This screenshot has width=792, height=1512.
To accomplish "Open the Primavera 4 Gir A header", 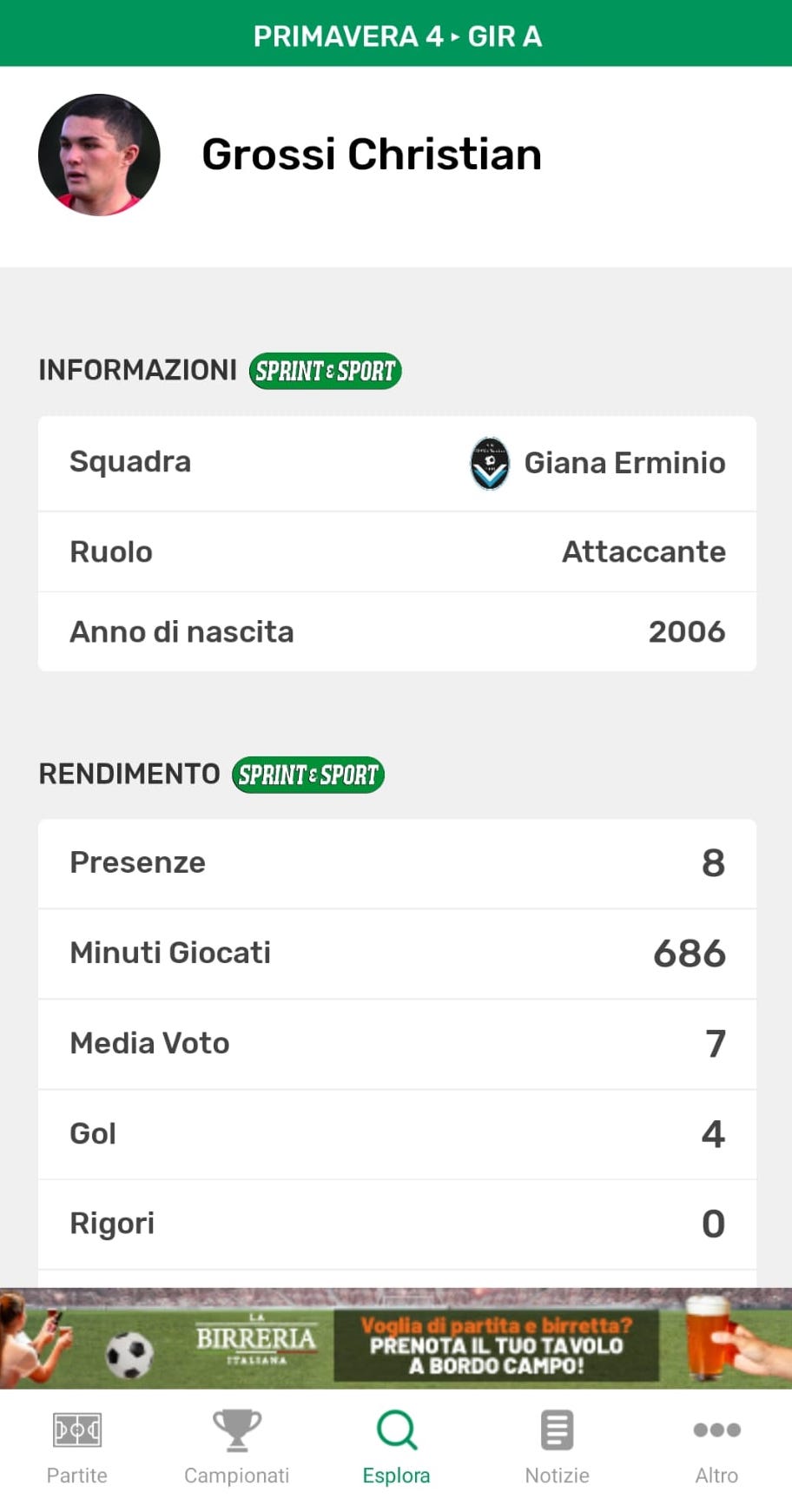I will [x=397, y=36].
